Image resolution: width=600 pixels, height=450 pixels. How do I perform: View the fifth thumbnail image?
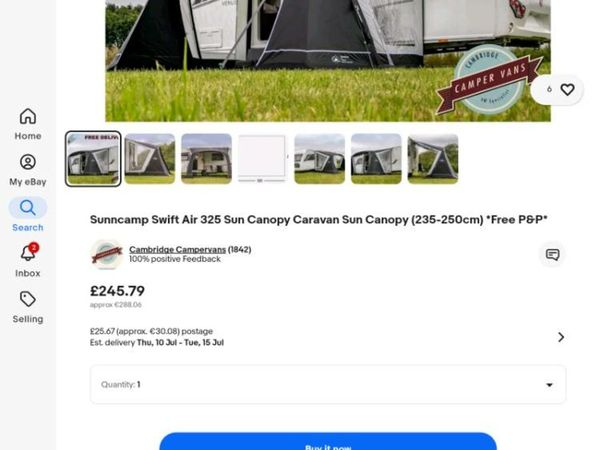pos(320,159)
